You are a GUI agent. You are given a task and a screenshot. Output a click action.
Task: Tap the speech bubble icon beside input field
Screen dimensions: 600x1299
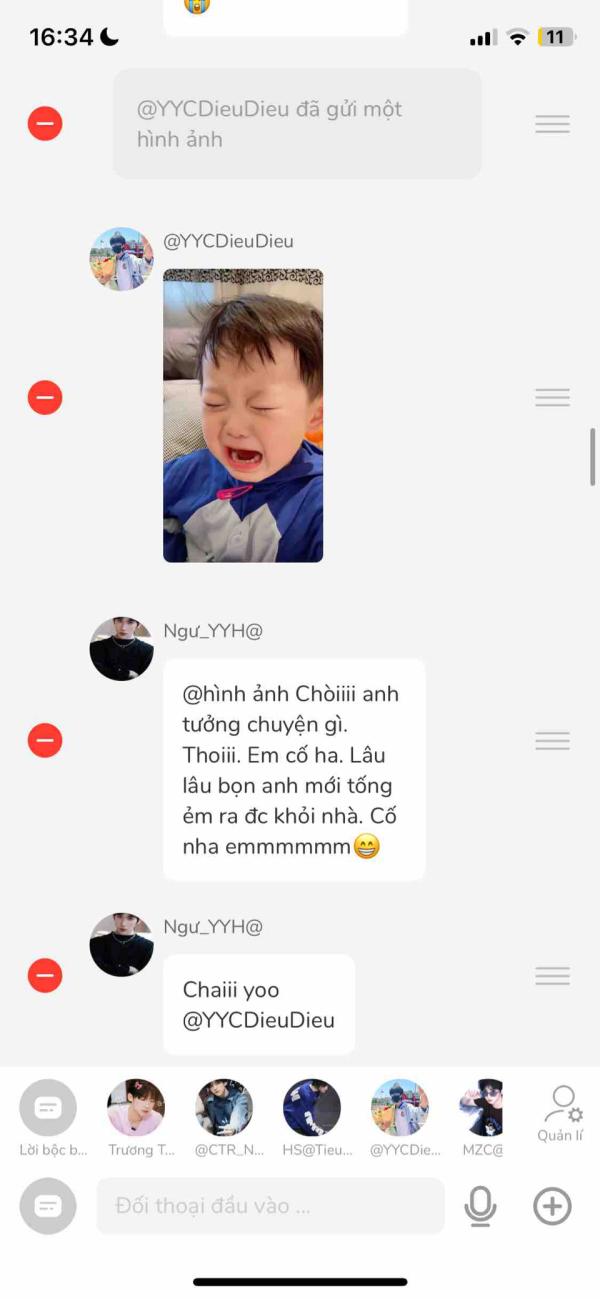(x=48, y=1206)
